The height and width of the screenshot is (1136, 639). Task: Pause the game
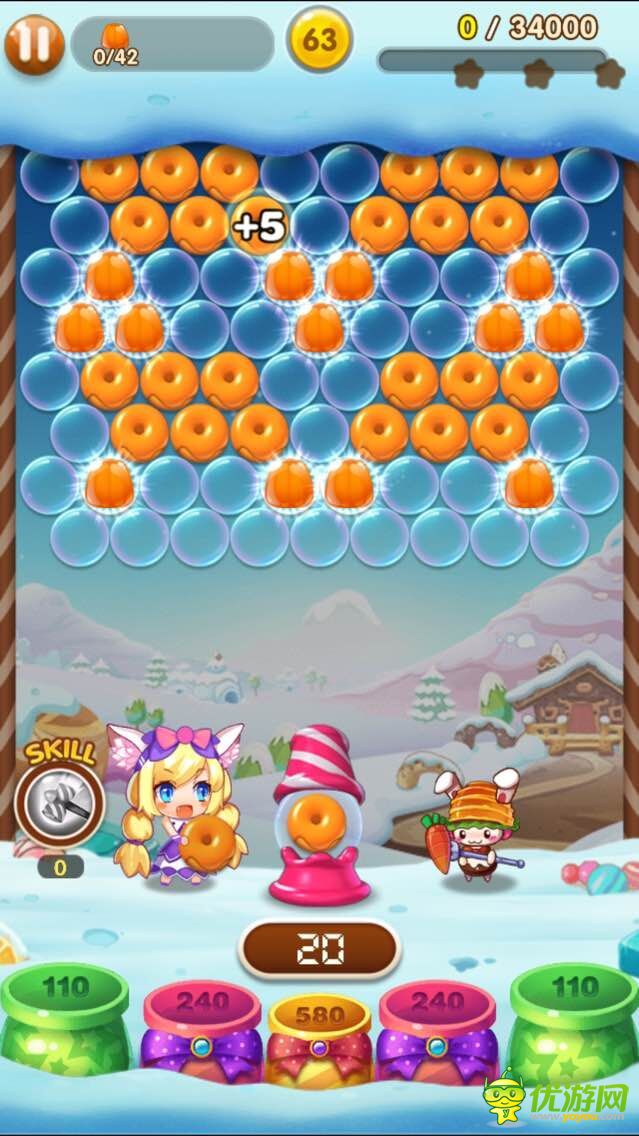tap(34, 44)
